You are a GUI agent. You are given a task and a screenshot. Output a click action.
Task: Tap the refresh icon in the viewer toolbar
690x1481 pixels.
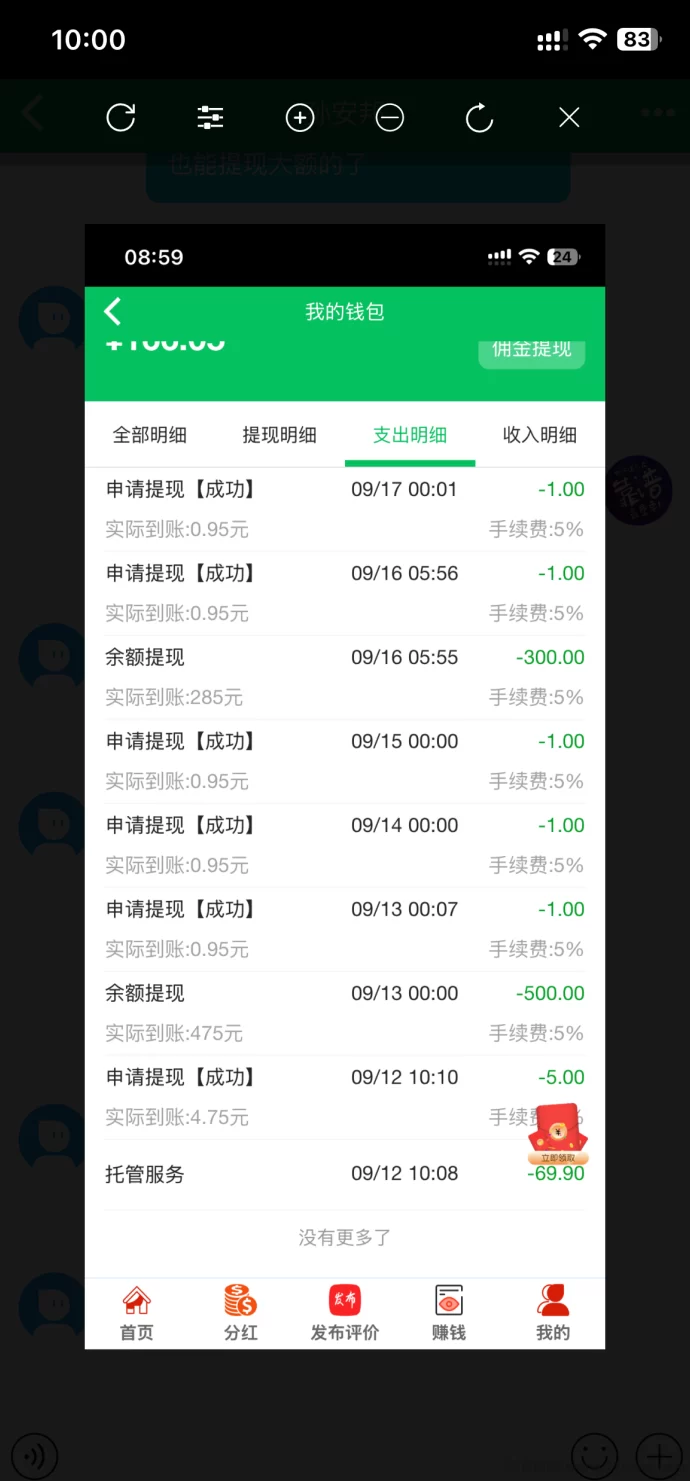click(x=121, y=118)
